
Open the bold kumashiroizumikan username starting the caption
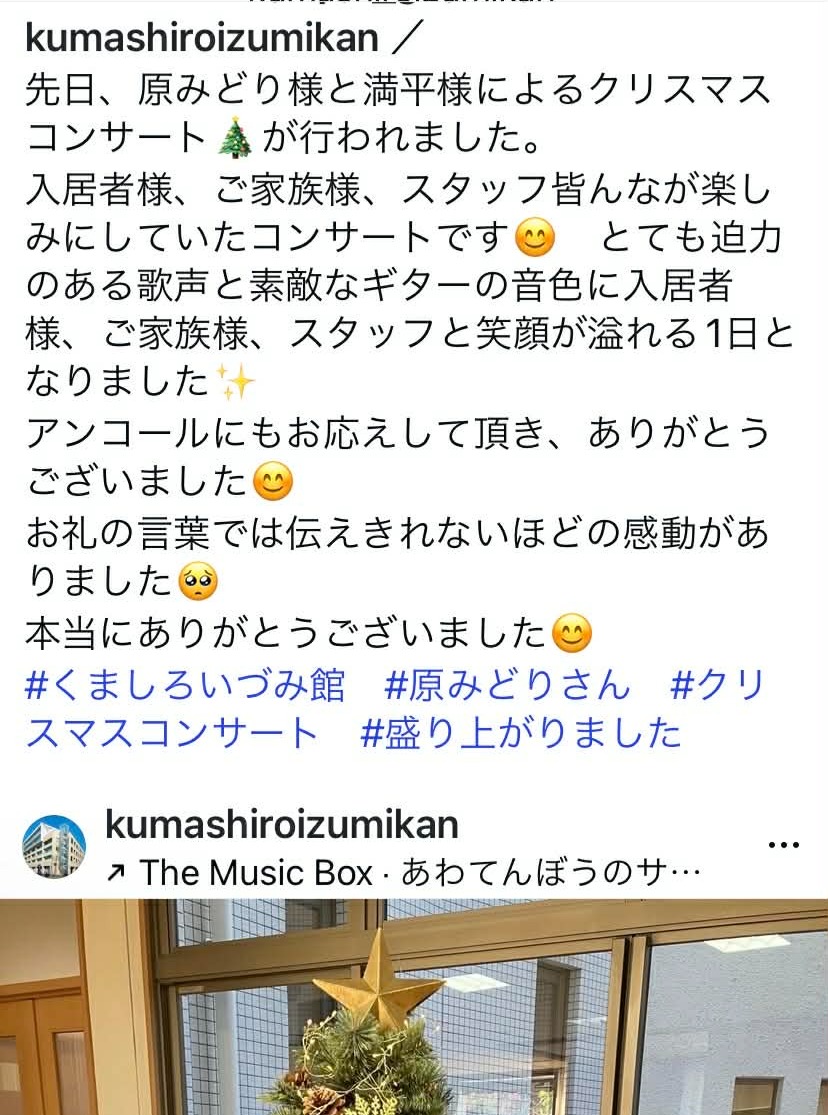tap(201, 38)
